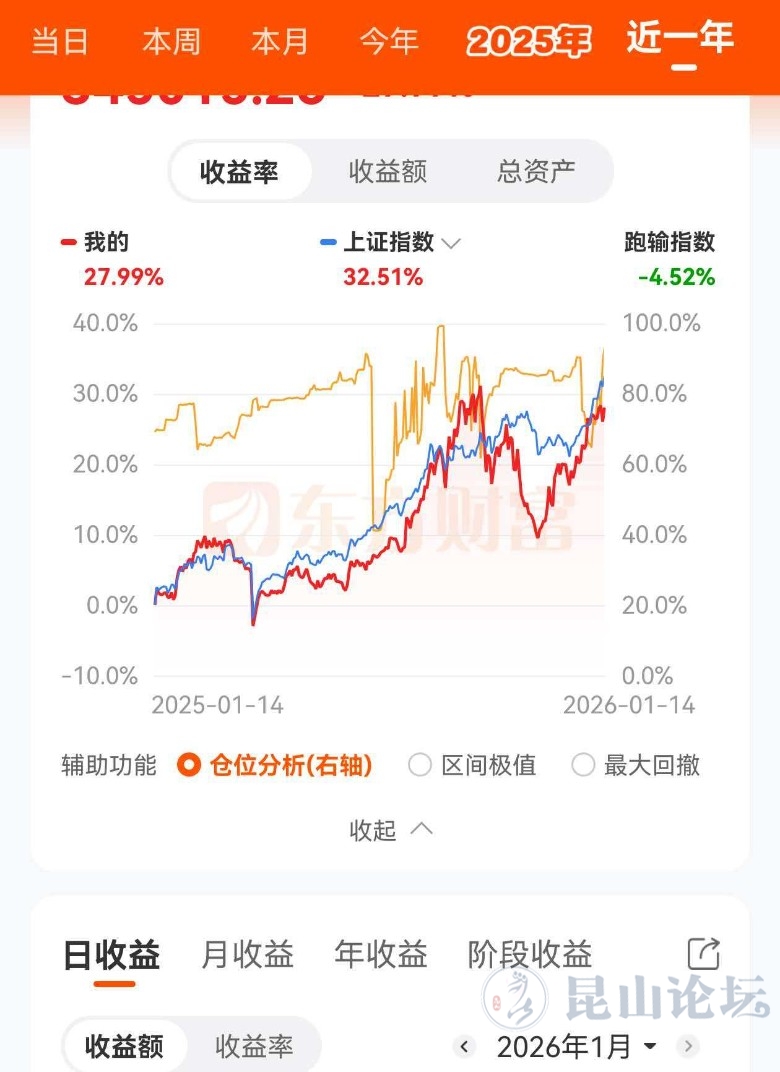Show 本月 performance
This screenshot has height=1072, width=780.
pyautogui.click(x=280, y=42)
